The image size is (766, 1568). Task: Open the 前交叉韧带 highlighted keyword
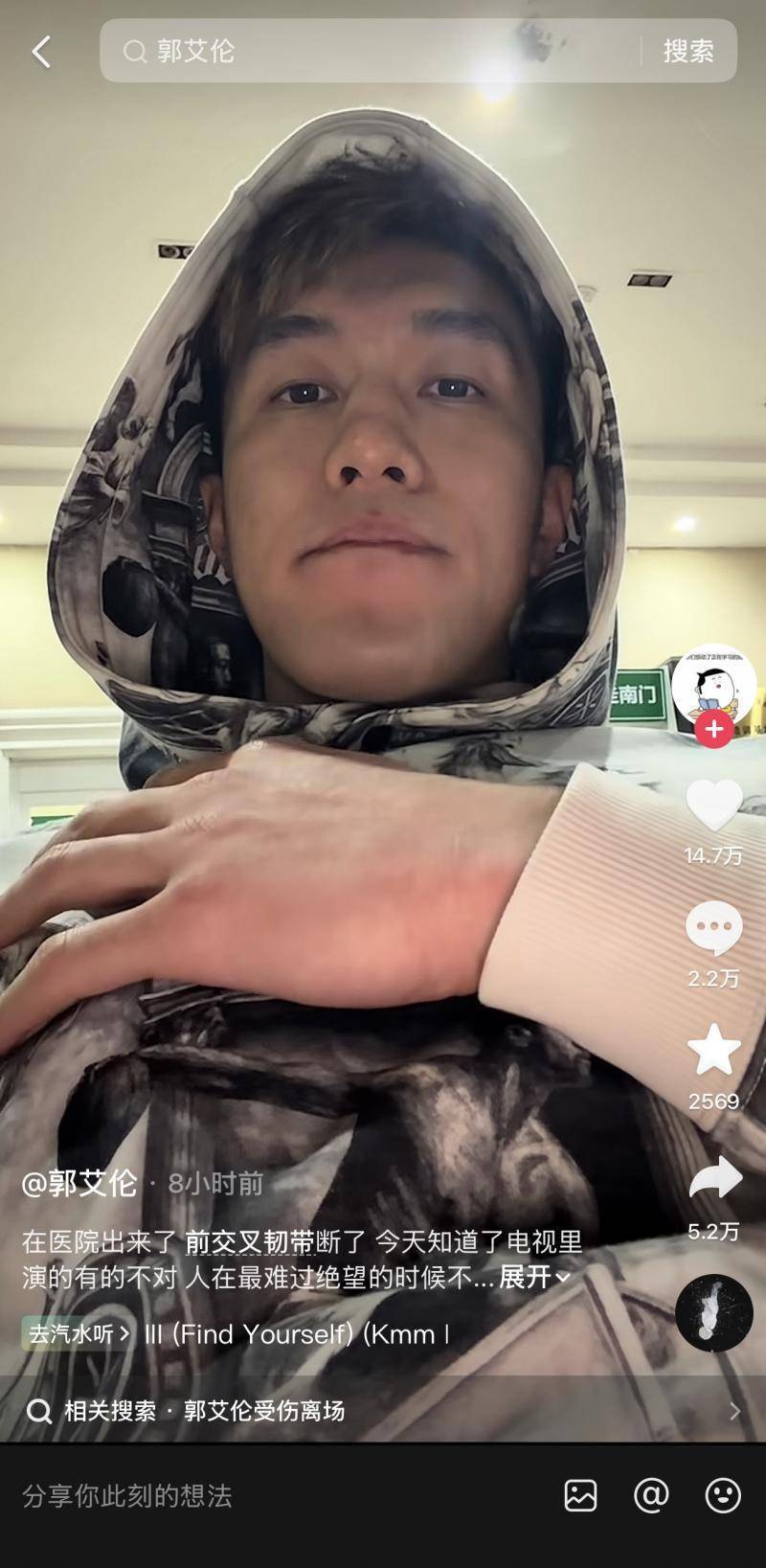[x=249, y=1242]
